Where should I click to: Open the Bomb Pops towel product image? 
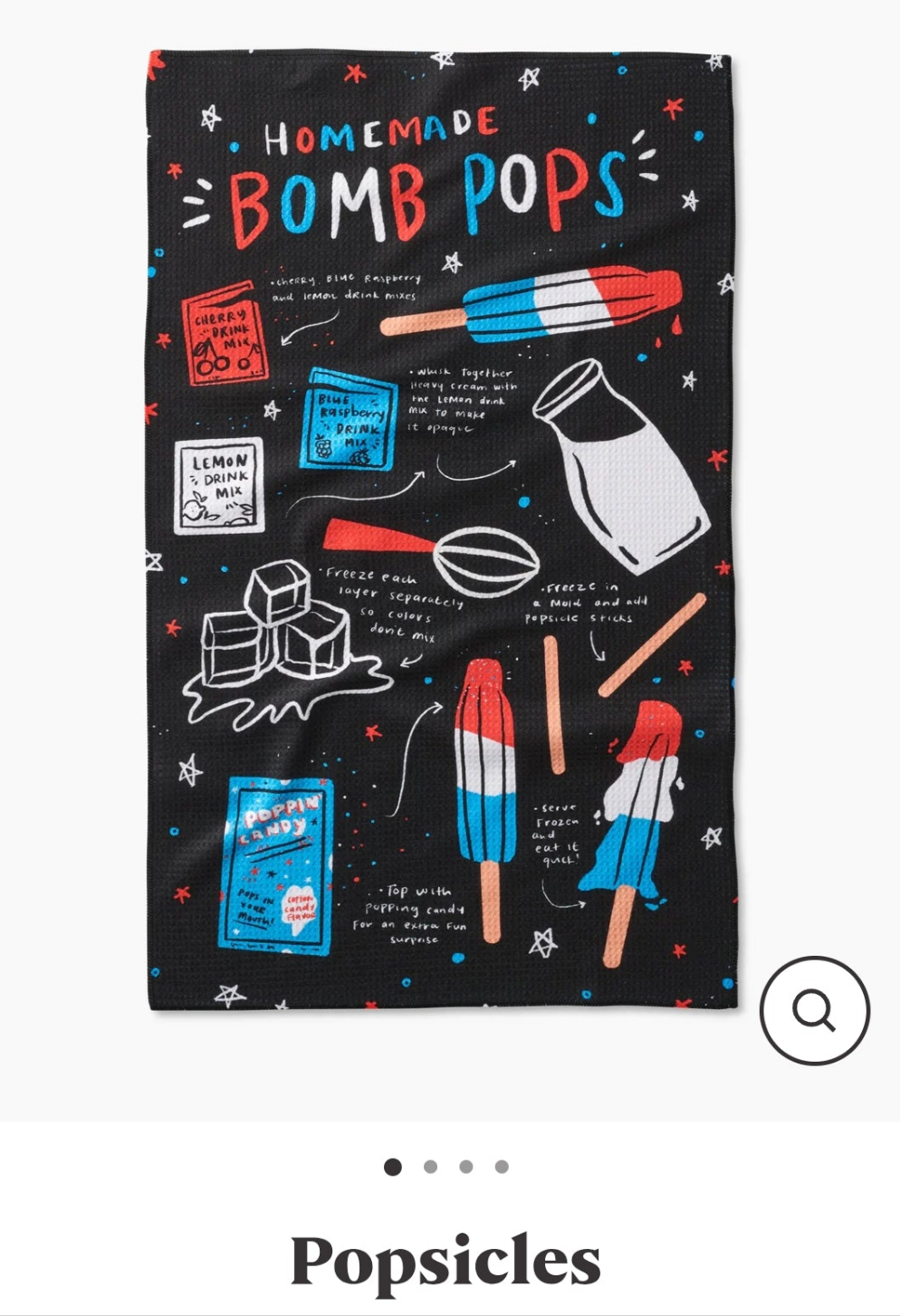442,529
